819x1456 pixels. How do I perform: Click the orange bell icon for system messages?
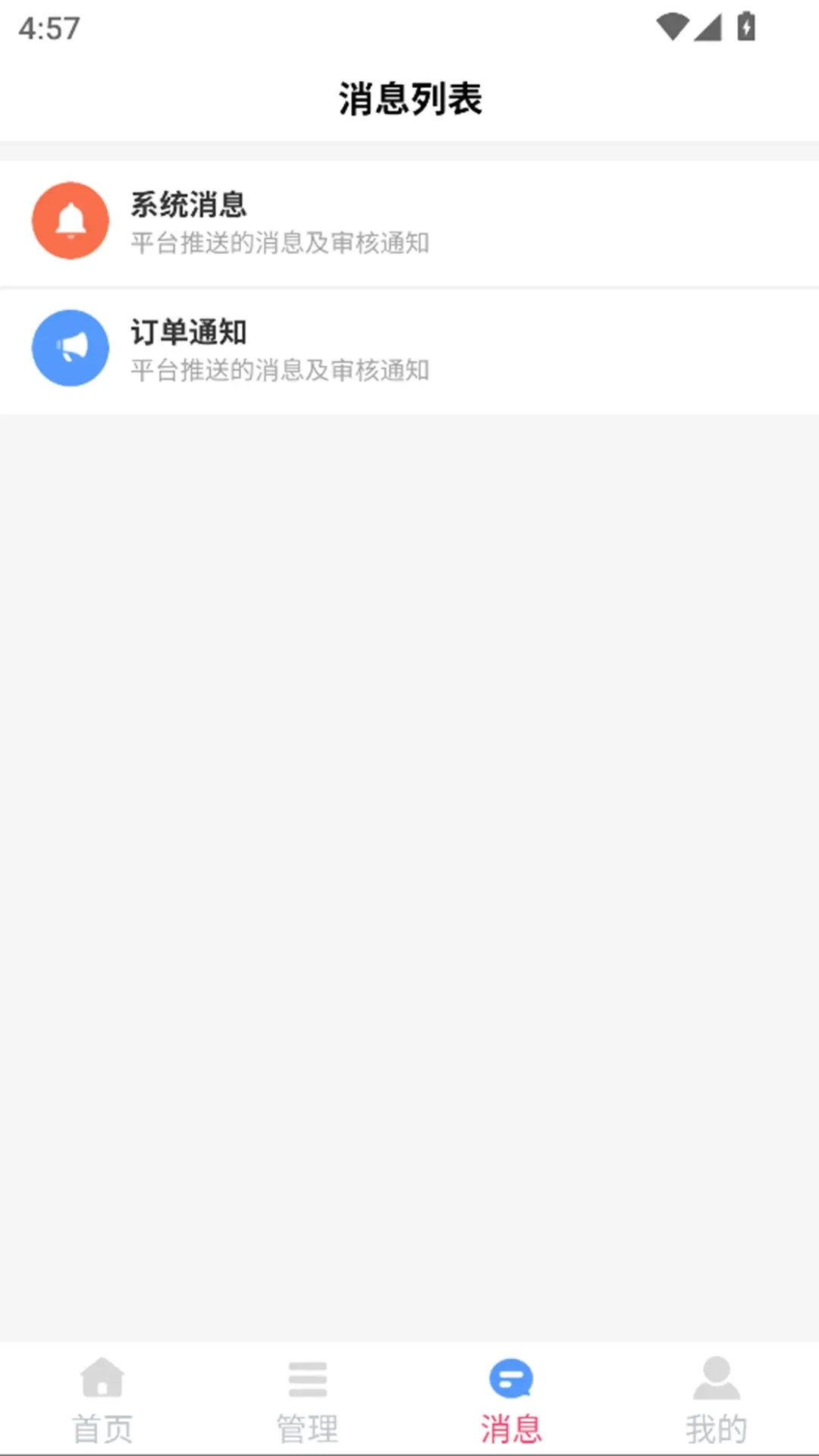point(70,221)
